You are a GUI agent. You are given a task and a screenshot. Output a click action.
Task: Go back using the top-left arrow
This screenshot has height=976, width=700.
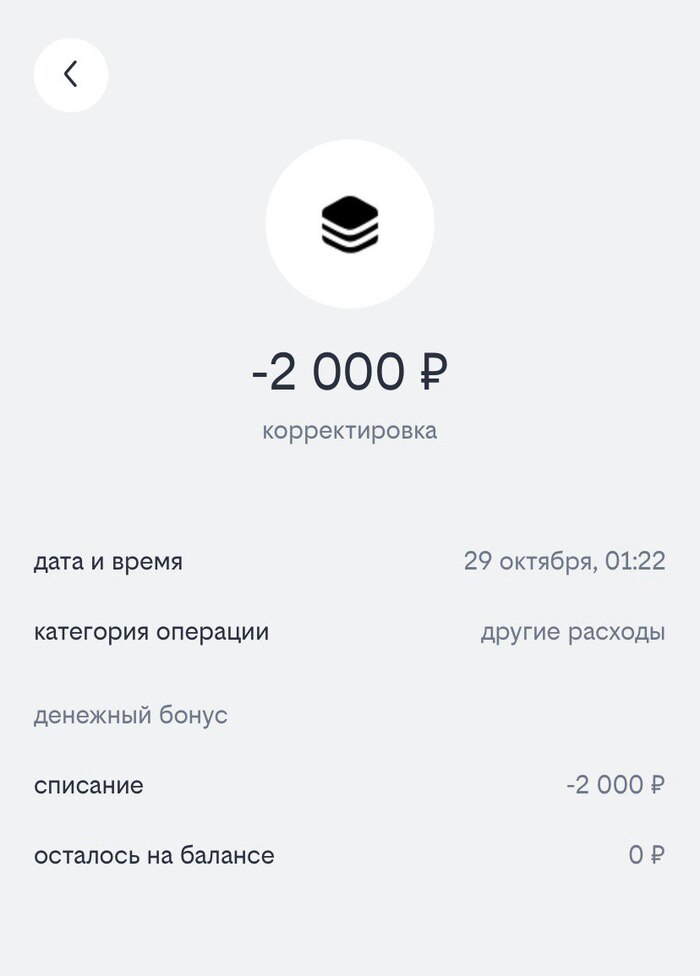(70, 74)
